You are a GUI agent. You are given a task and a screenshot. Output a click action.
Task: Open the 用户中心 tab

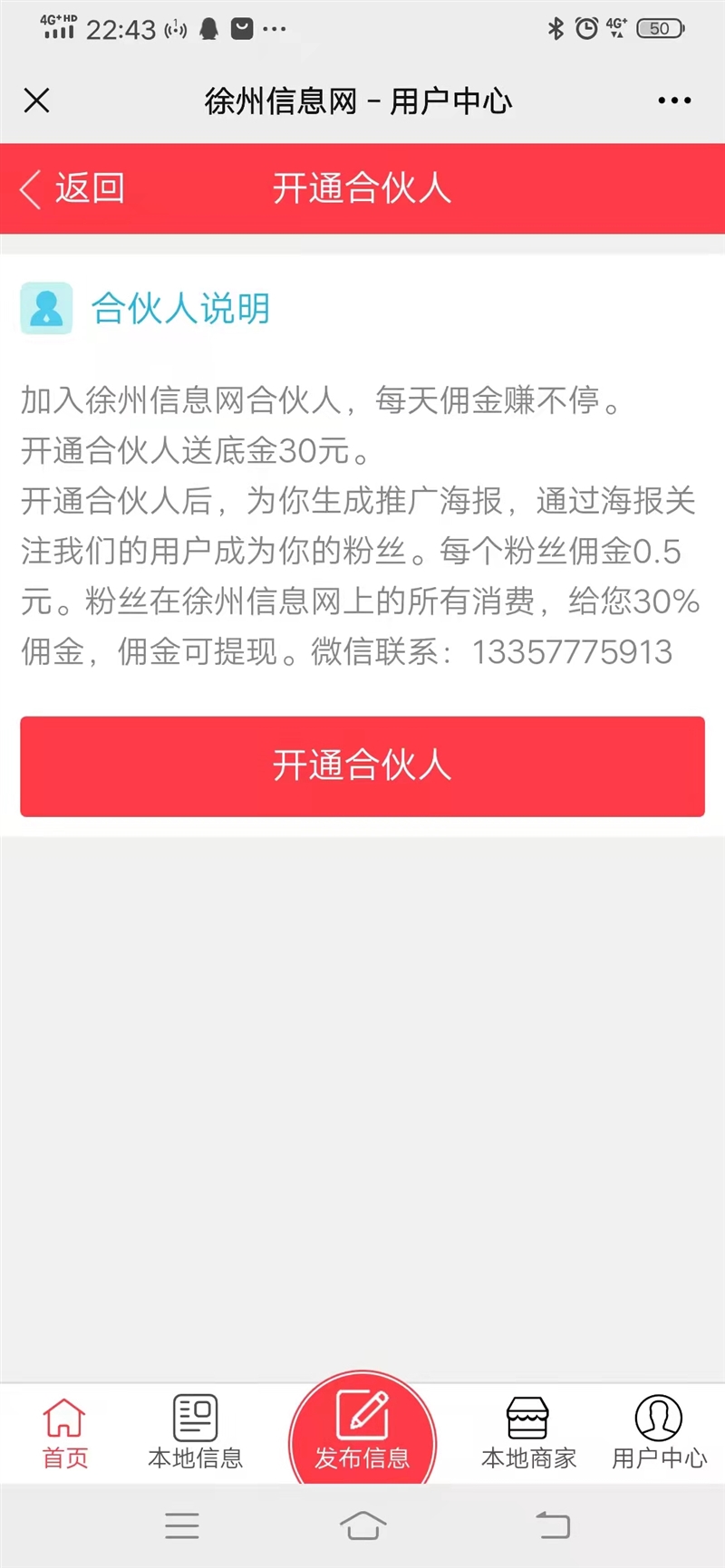pos(659,1433)
